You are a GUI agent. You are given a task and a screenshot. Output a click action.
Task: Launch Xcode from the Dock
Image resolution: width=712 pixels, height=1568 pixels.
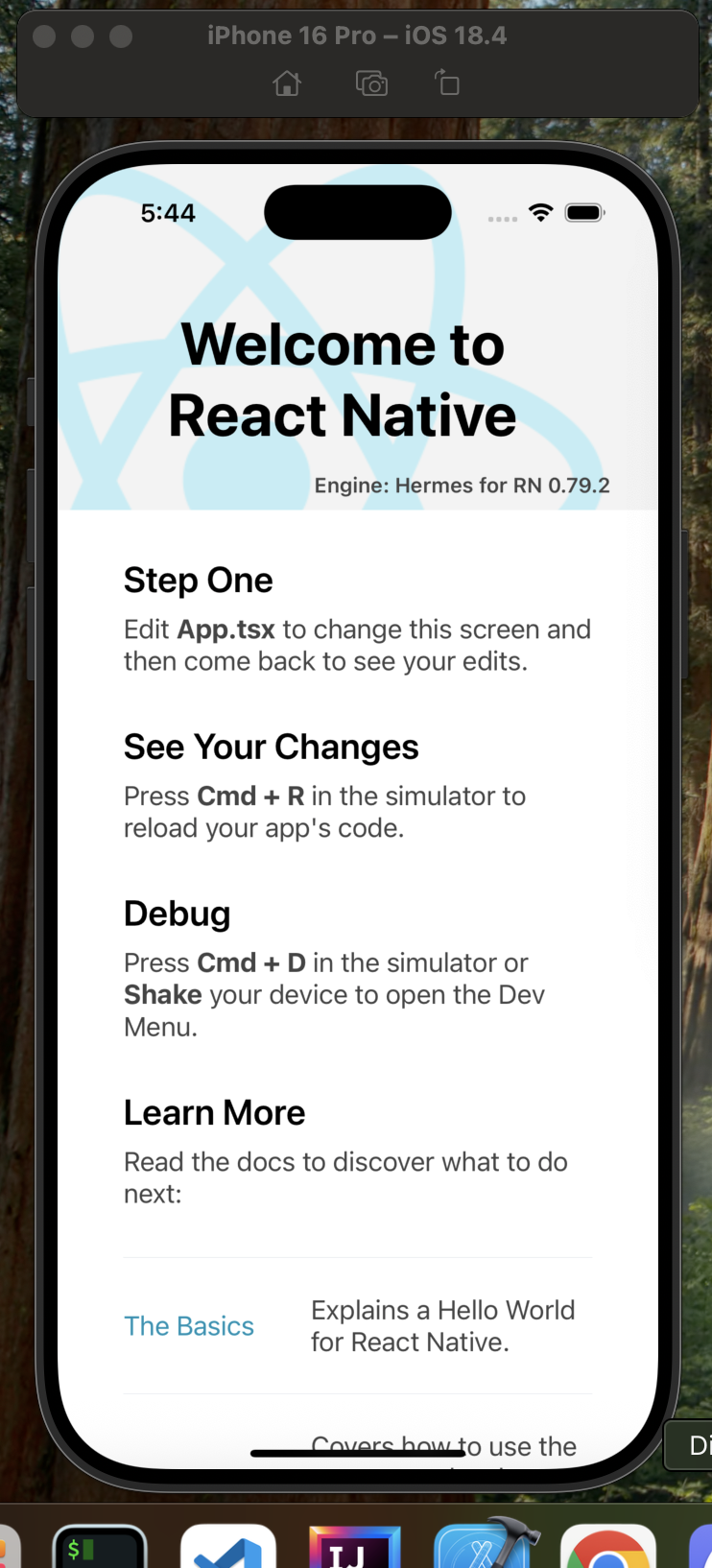click(480, 1547)
